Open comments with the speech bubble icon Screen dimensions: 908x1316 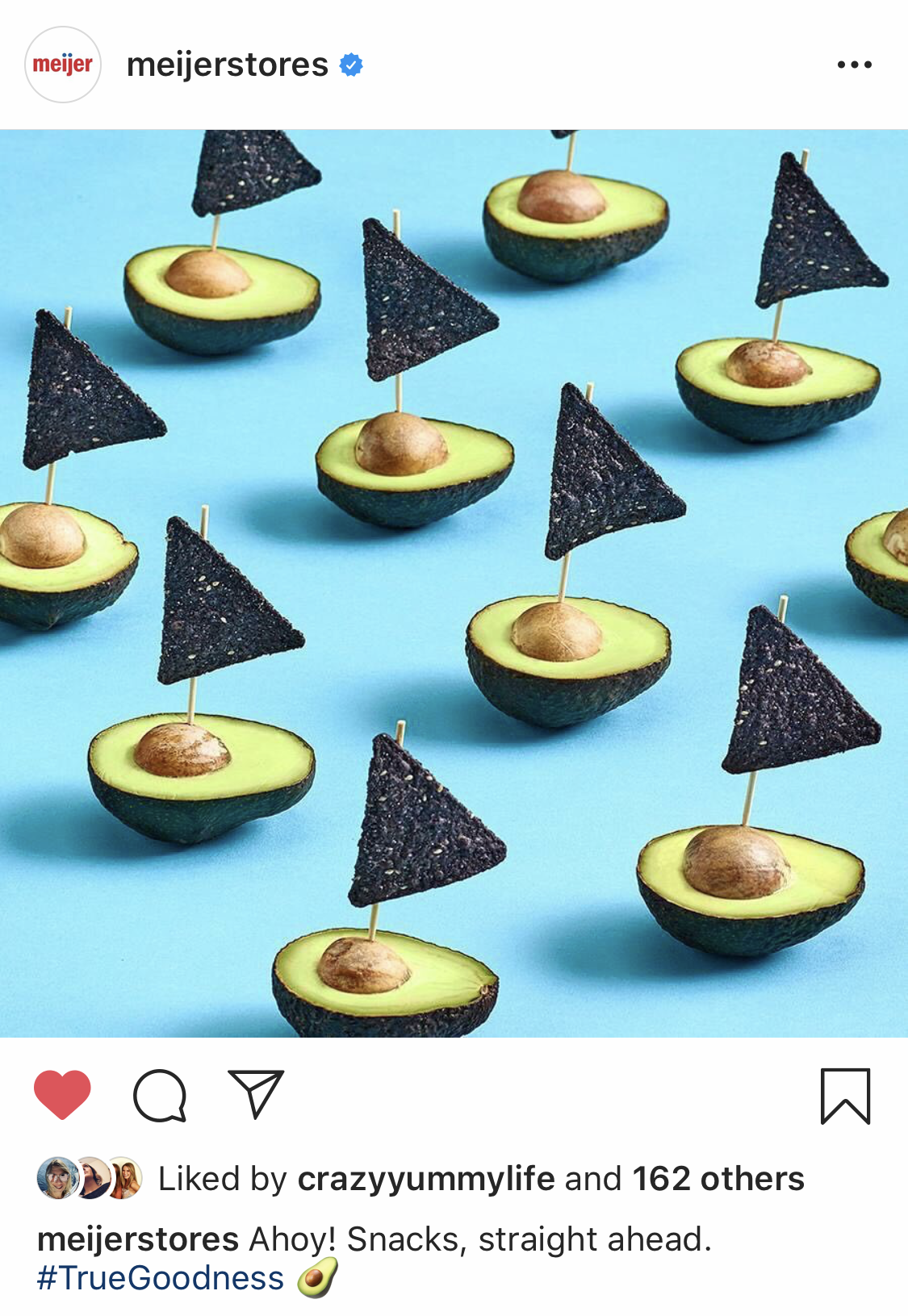[160, 1095]
